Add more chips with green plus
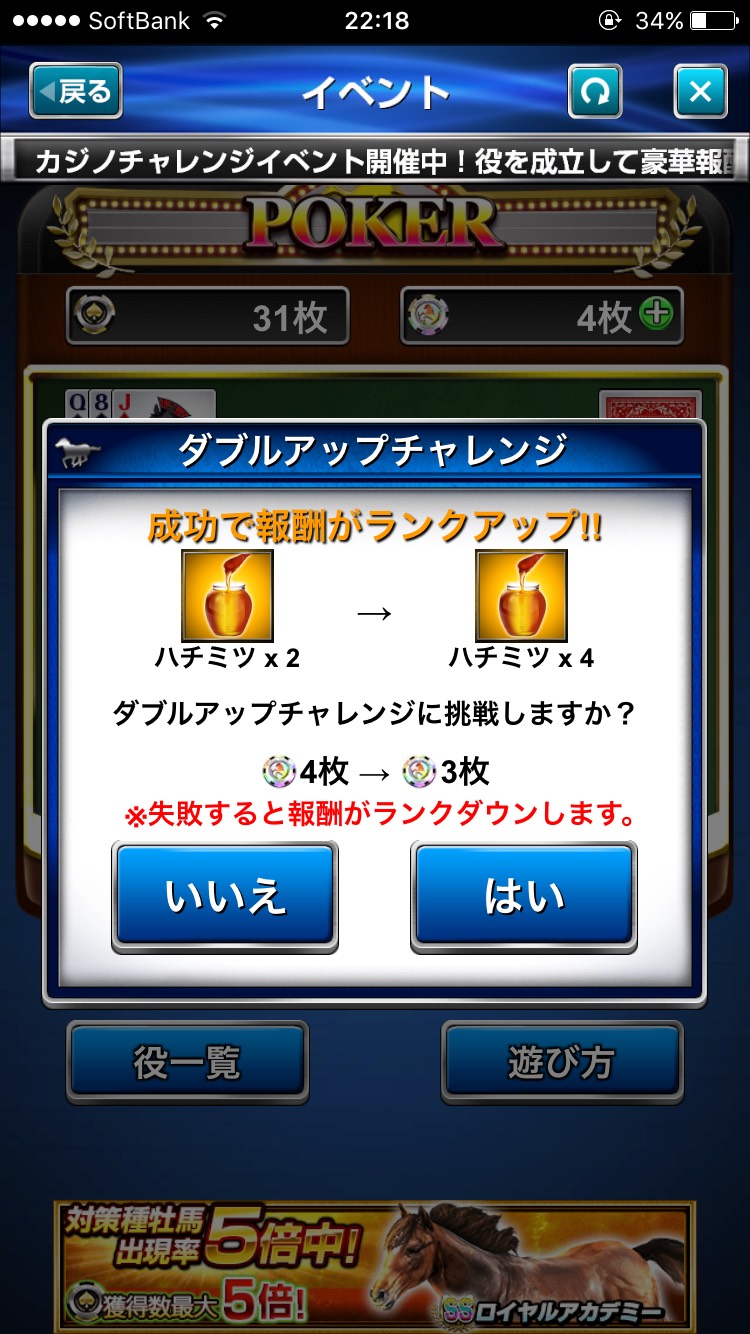This screenshot has width=750, height=1334. (x=657, y=314)
